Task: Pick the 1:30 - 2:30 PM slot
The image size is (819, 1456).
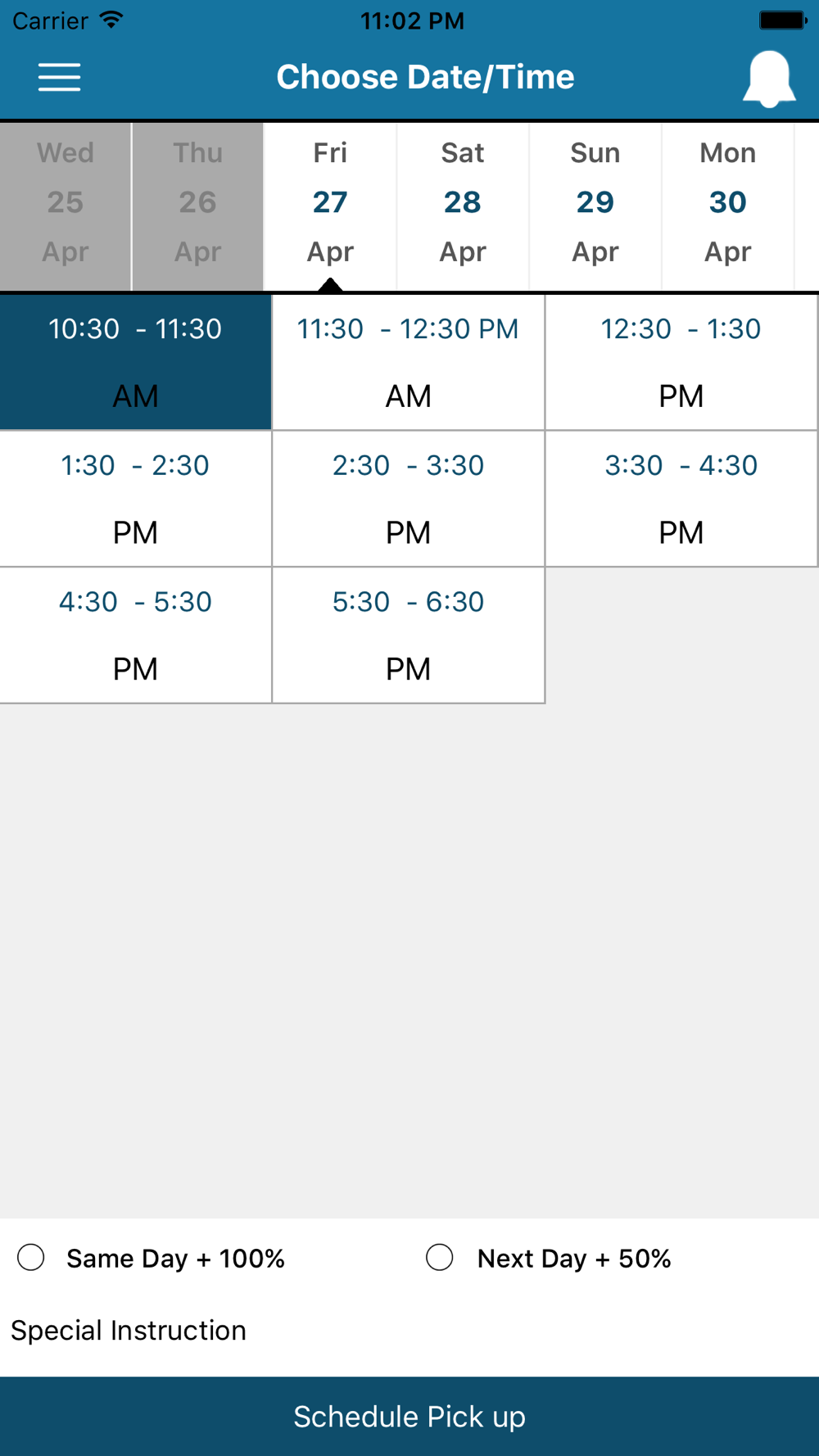Action: [x=135, y=499]
